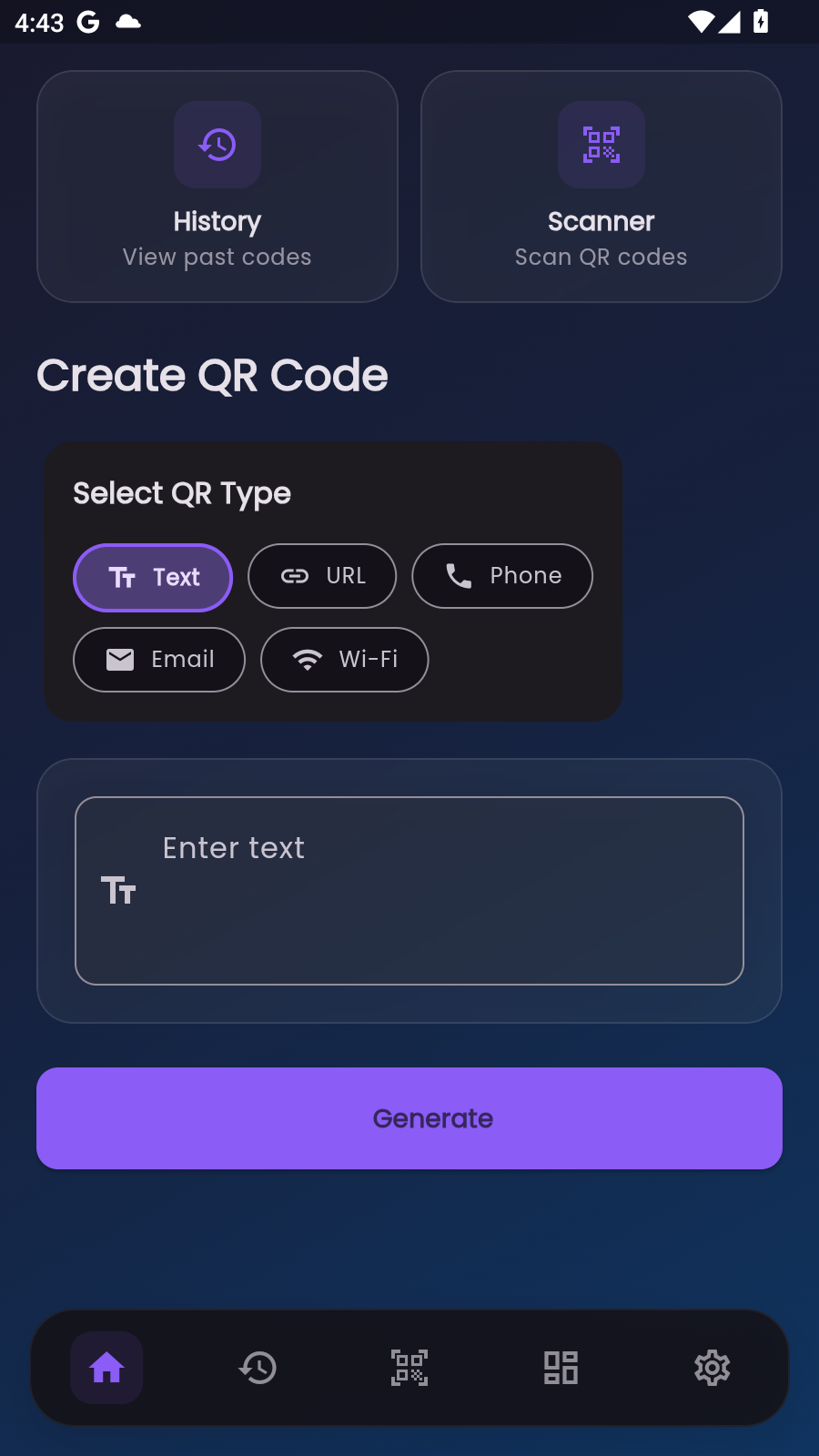The height and width of the screenshot is (1456, 819).
Task: Open QR scanner from bottom navigation
Action: 409,1368
